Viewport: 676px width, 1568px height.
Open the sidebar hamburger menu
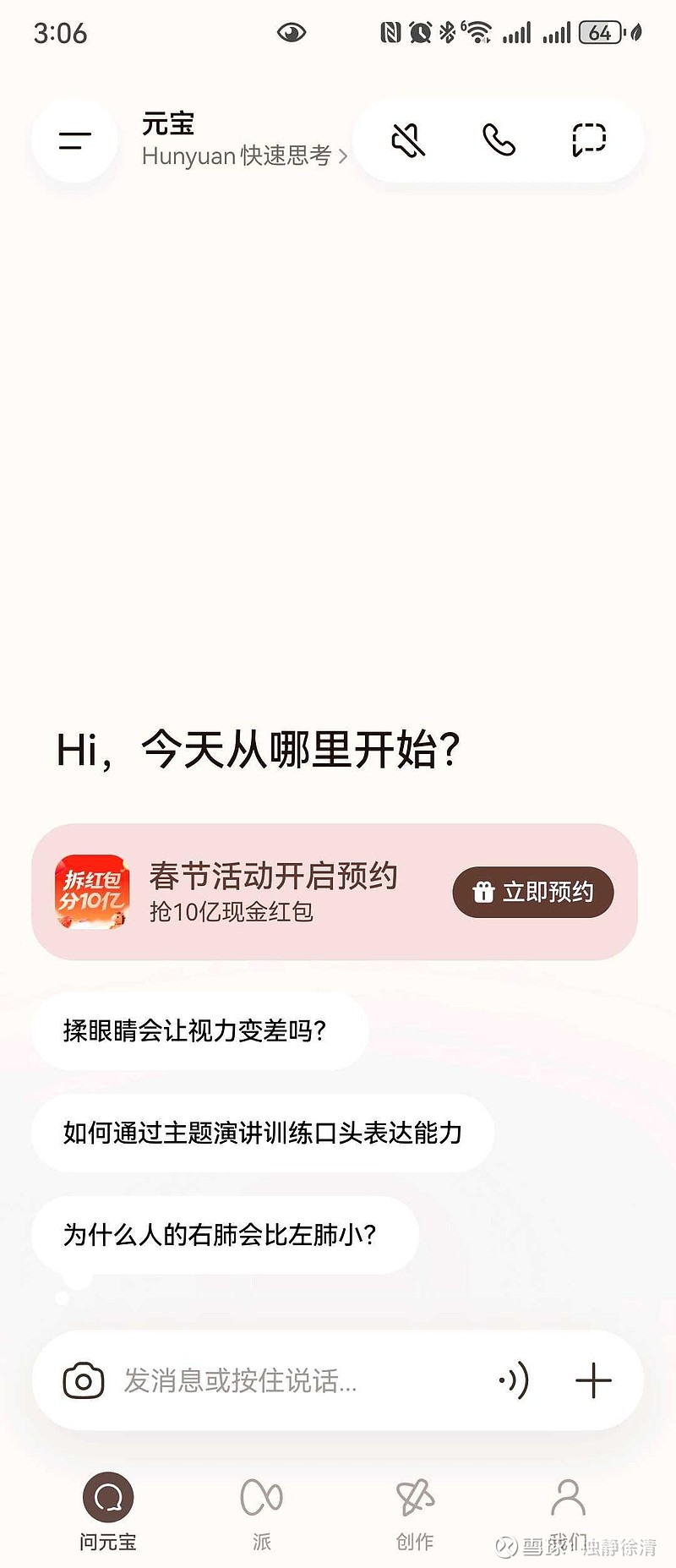point(73,140)
